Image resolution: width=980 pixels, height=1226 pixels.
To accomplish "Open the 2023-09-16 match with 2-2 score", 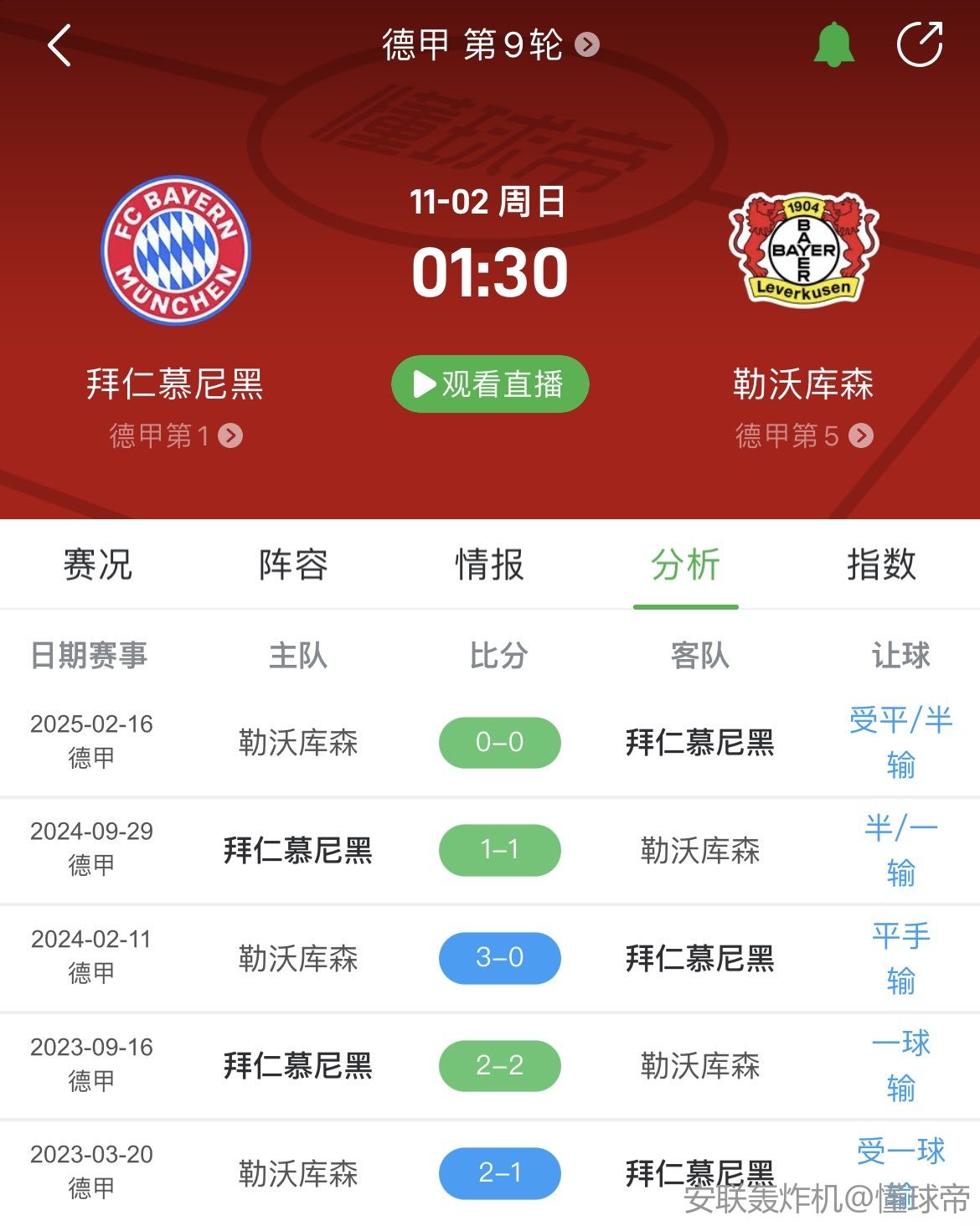I will click(x=499, y=1065).
